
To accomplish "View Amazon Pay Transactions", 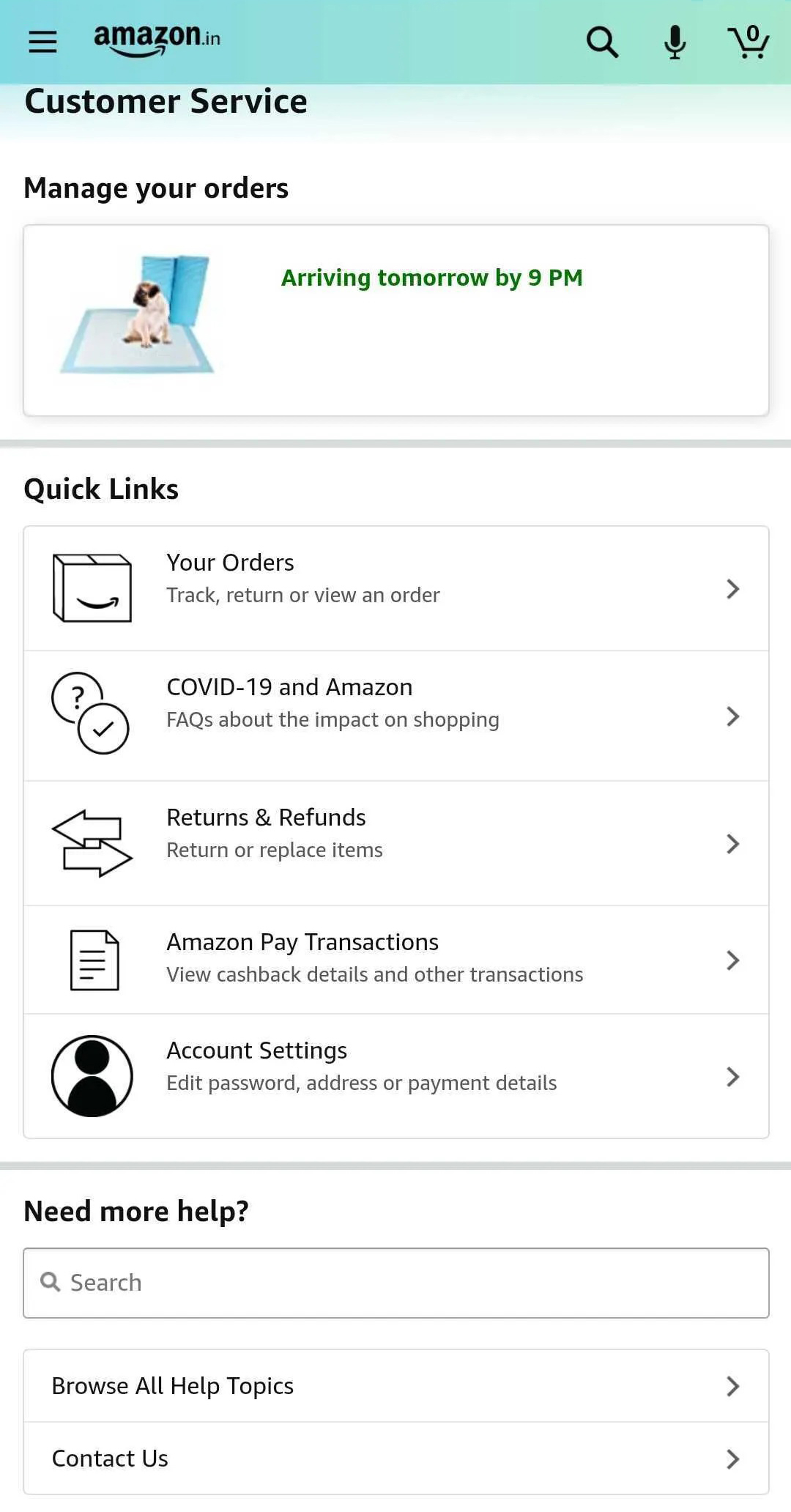I will [395, 960].
